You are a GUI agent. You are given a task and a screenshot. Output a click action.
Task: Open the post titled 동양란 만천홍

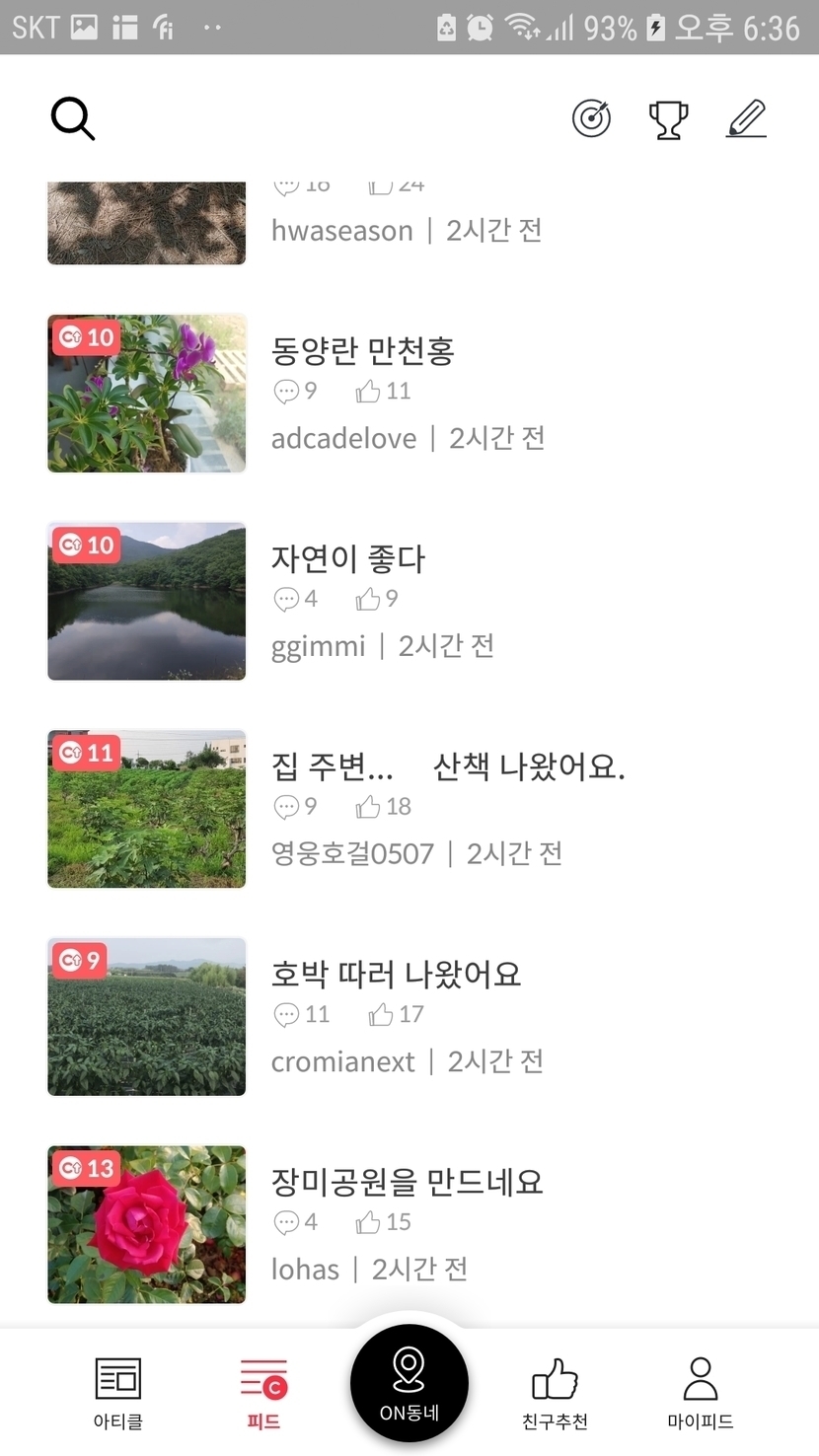click(363, 351)
